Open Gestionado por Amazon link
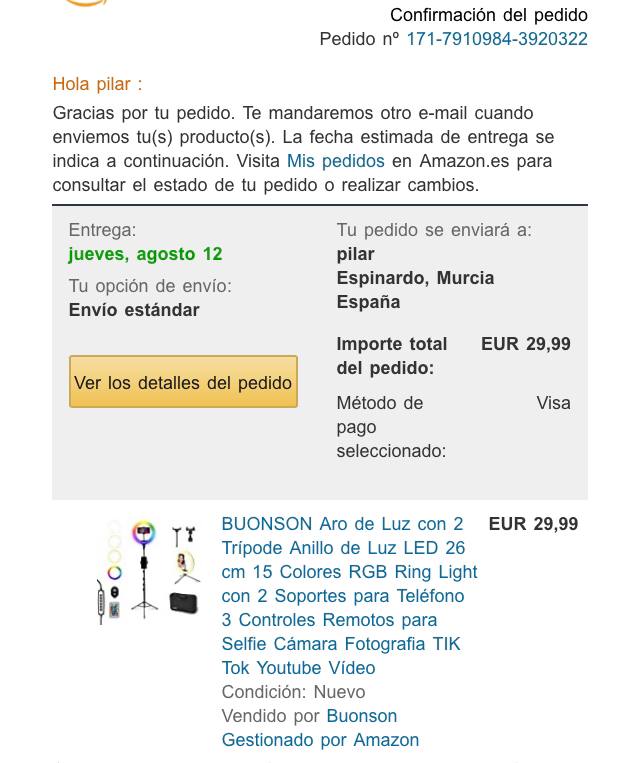Viewport: 640px width, 763px height. click(x=320, y=740)
